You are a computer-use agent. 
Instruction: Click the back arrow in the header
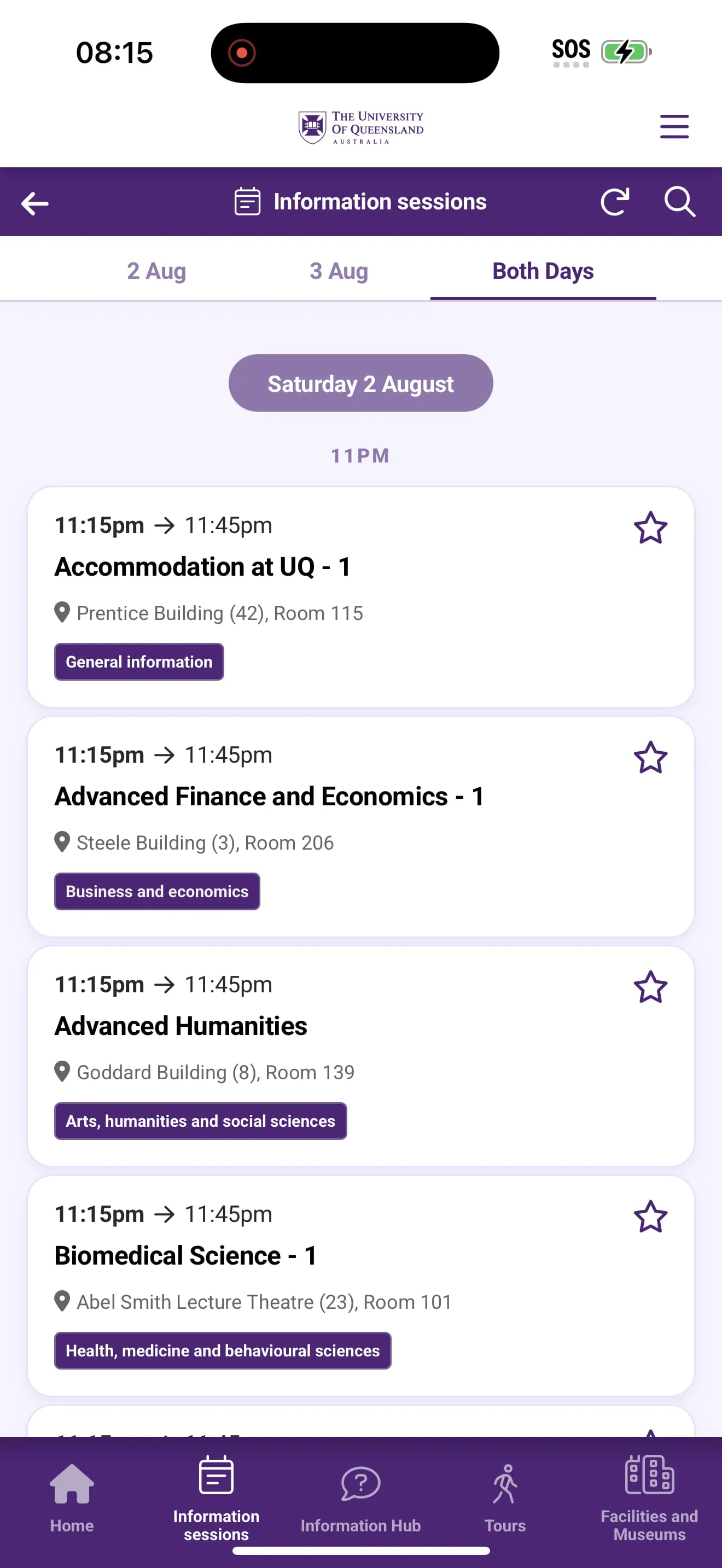point(34,203)
